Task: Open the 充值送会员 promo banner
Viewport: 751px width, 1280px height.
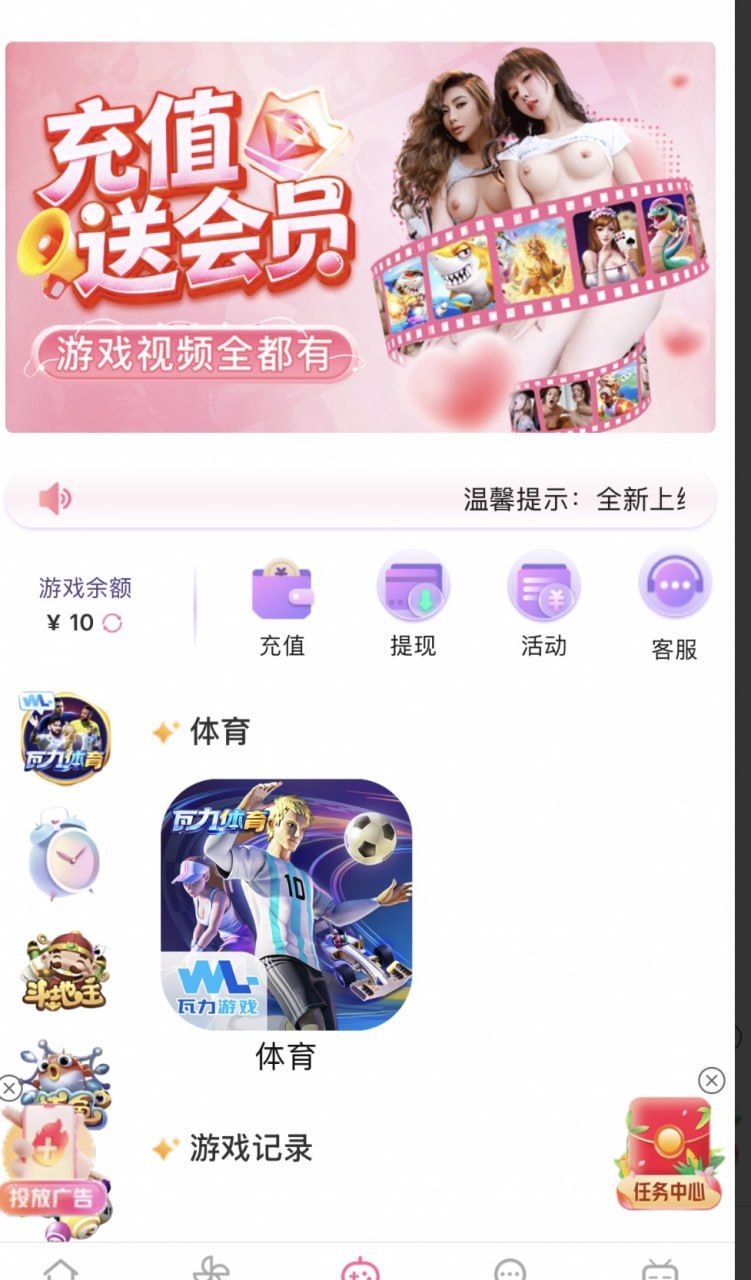Action: (x=360, y=237)
